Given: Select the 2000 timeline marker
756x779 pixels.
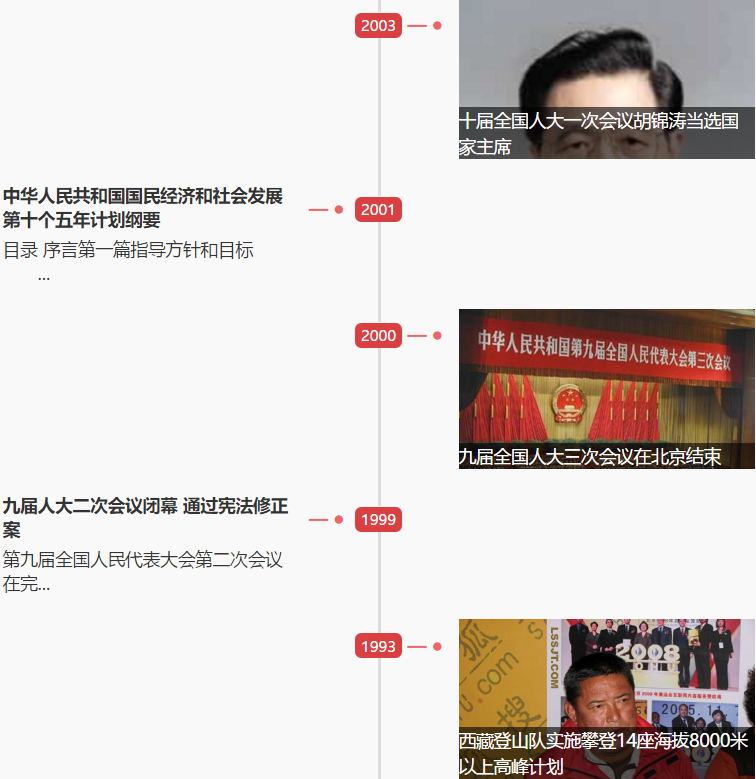Looking at the screenshot, I should click(378, 336).
